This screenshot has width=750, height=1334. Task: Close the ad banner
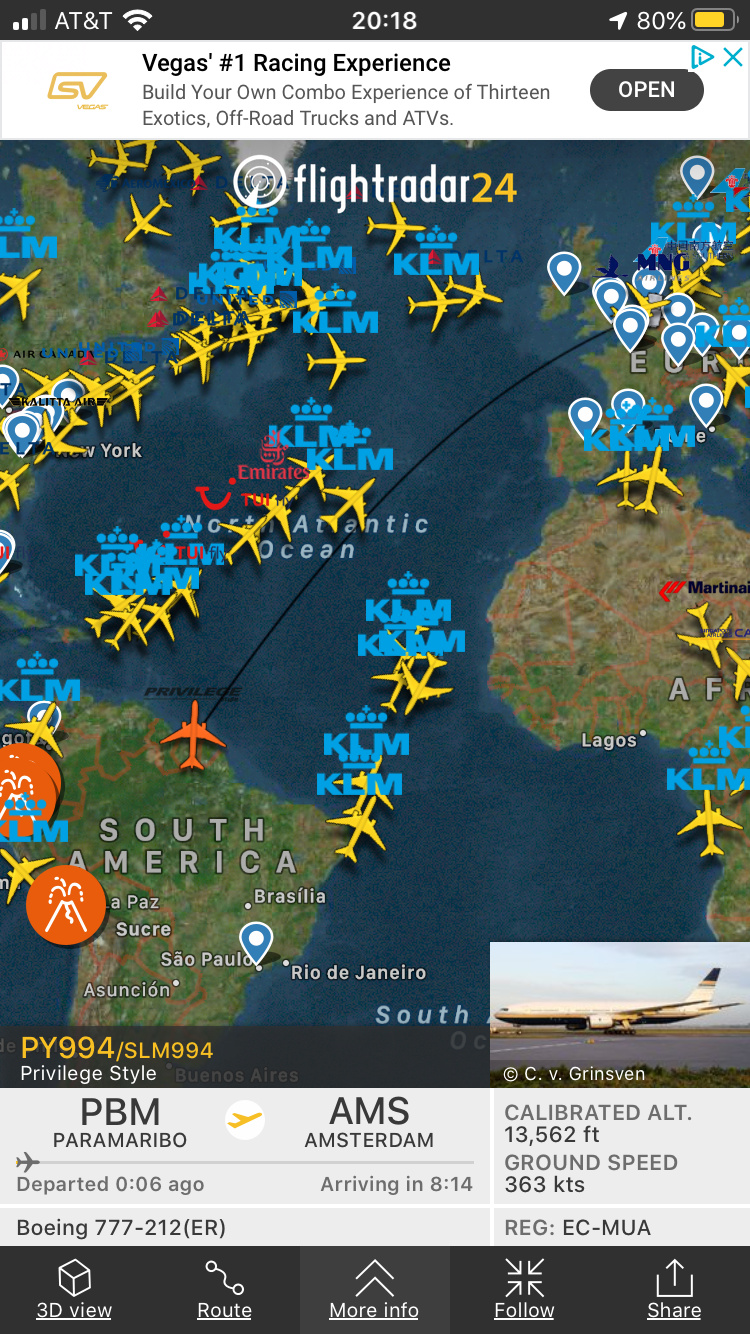[733, 57]
